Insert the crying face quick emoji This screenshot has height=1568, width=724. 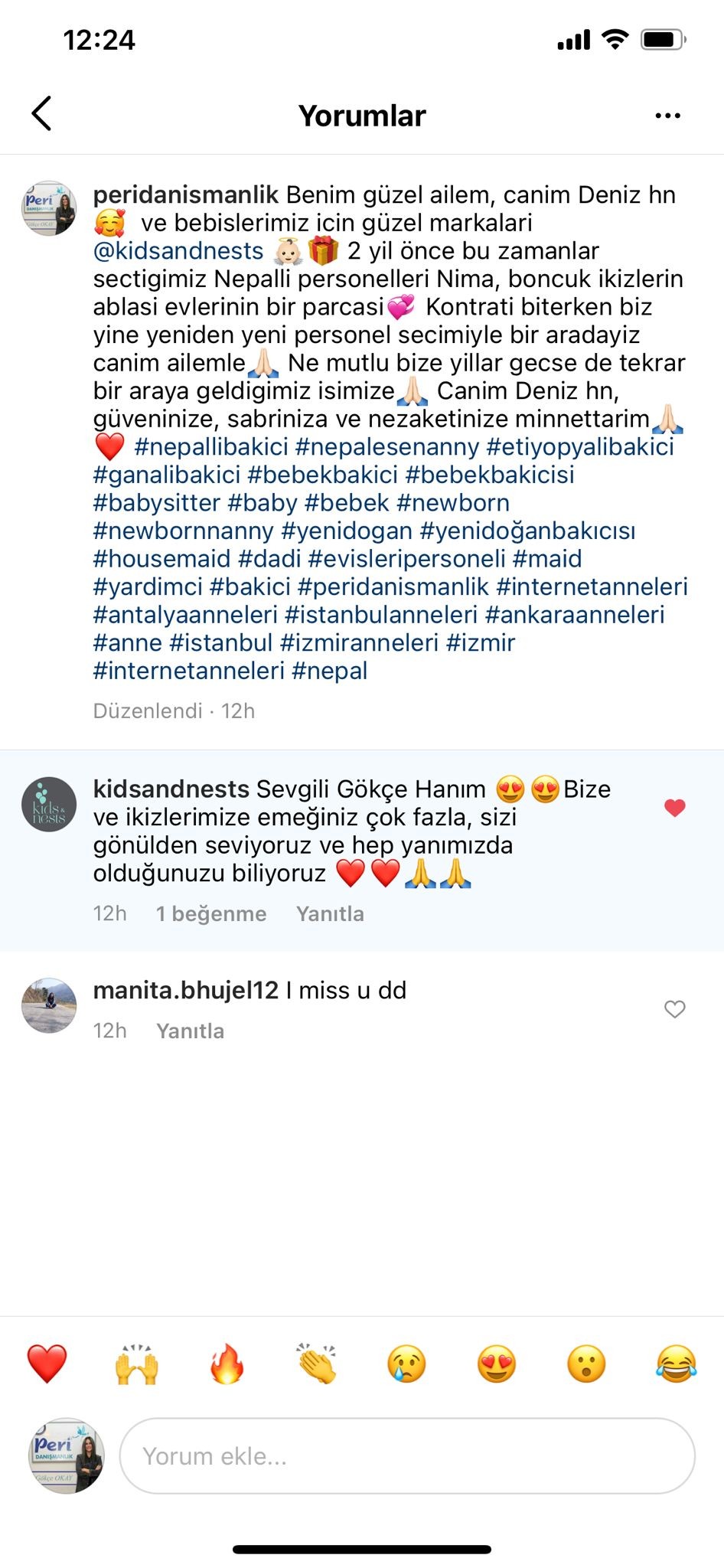(x=406, y=1364)
